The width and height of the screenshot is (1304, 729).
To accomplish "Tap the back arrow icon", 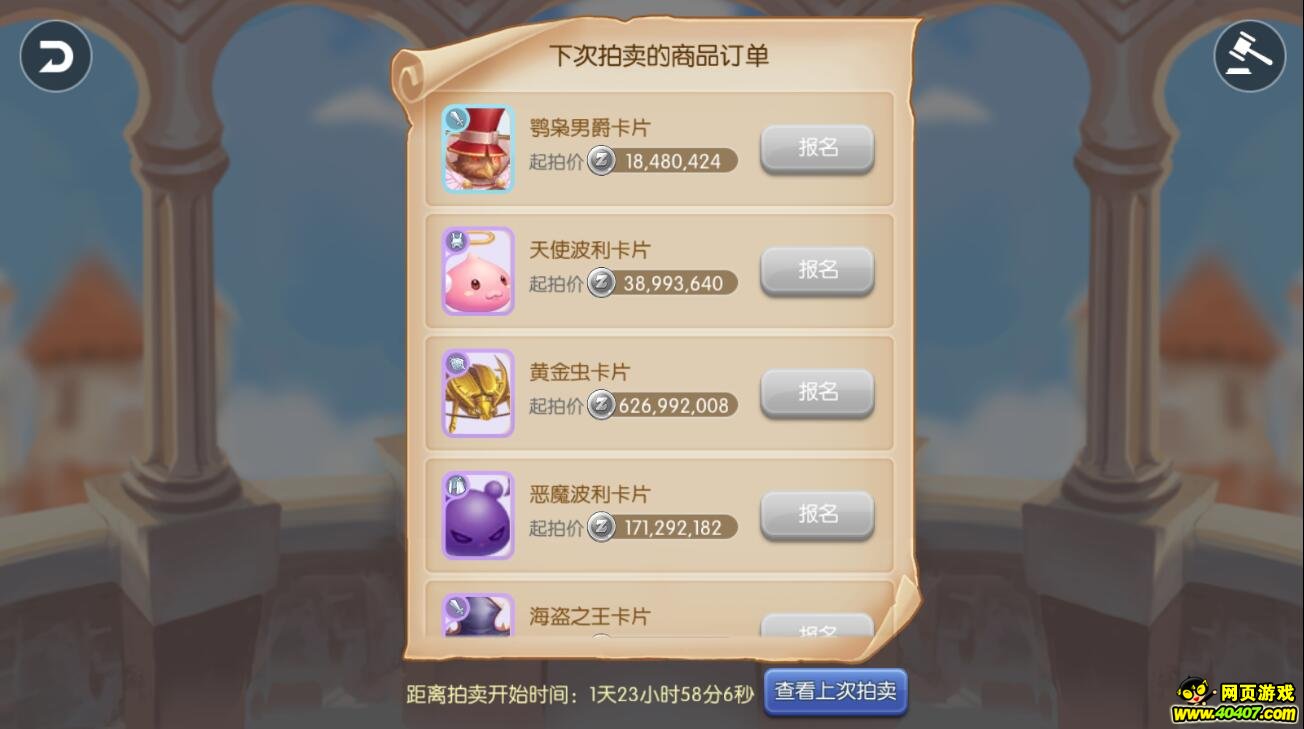I will click(56, 57).
